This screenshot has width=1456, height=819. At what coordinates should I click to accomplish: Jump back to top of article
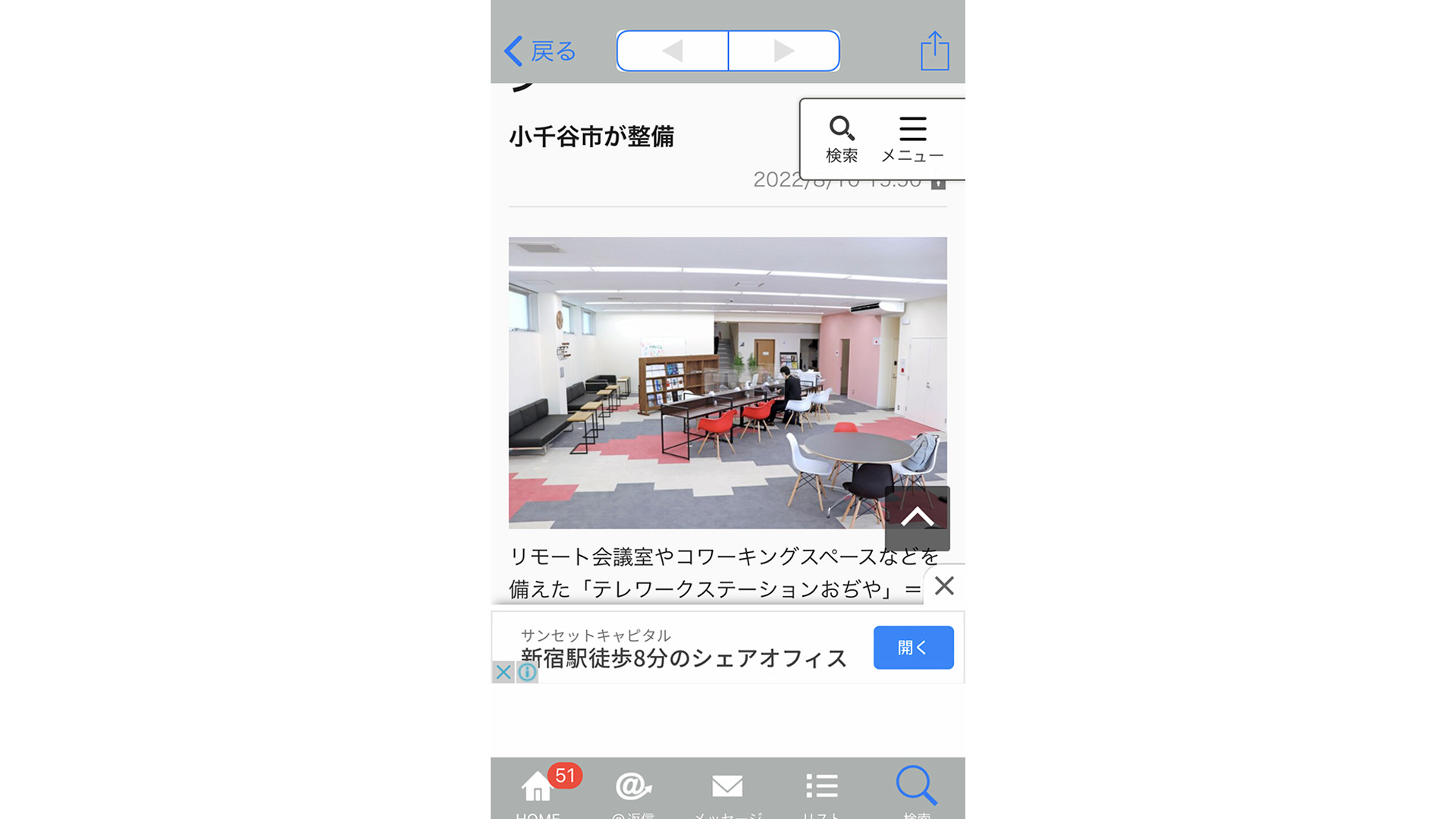coord(917,518)
